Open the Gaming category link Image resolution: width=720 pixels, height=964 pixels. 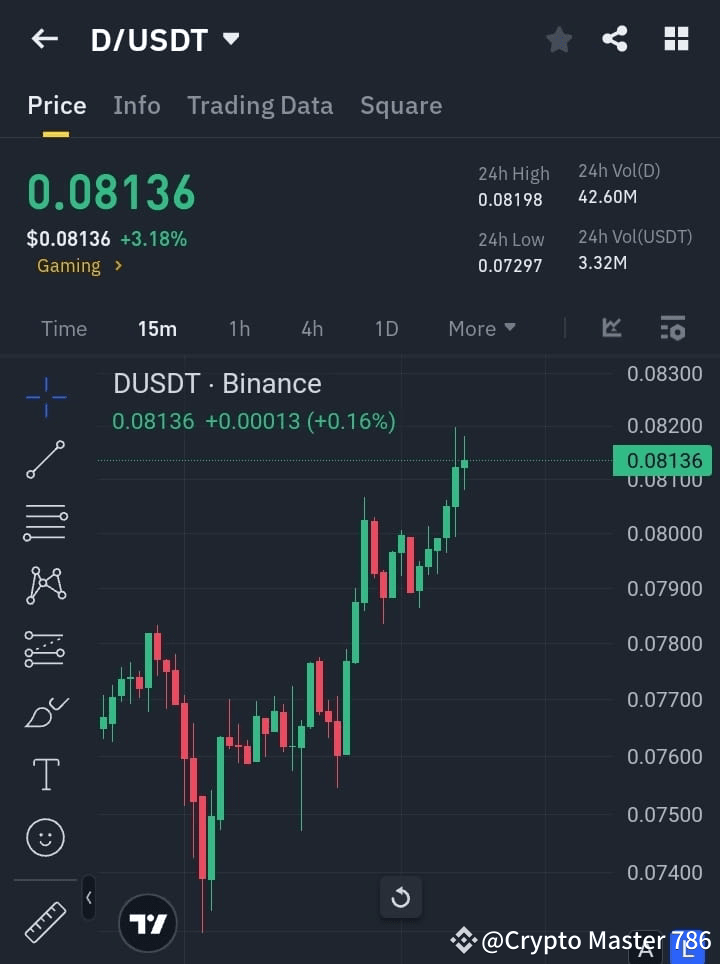click(69, 266)
